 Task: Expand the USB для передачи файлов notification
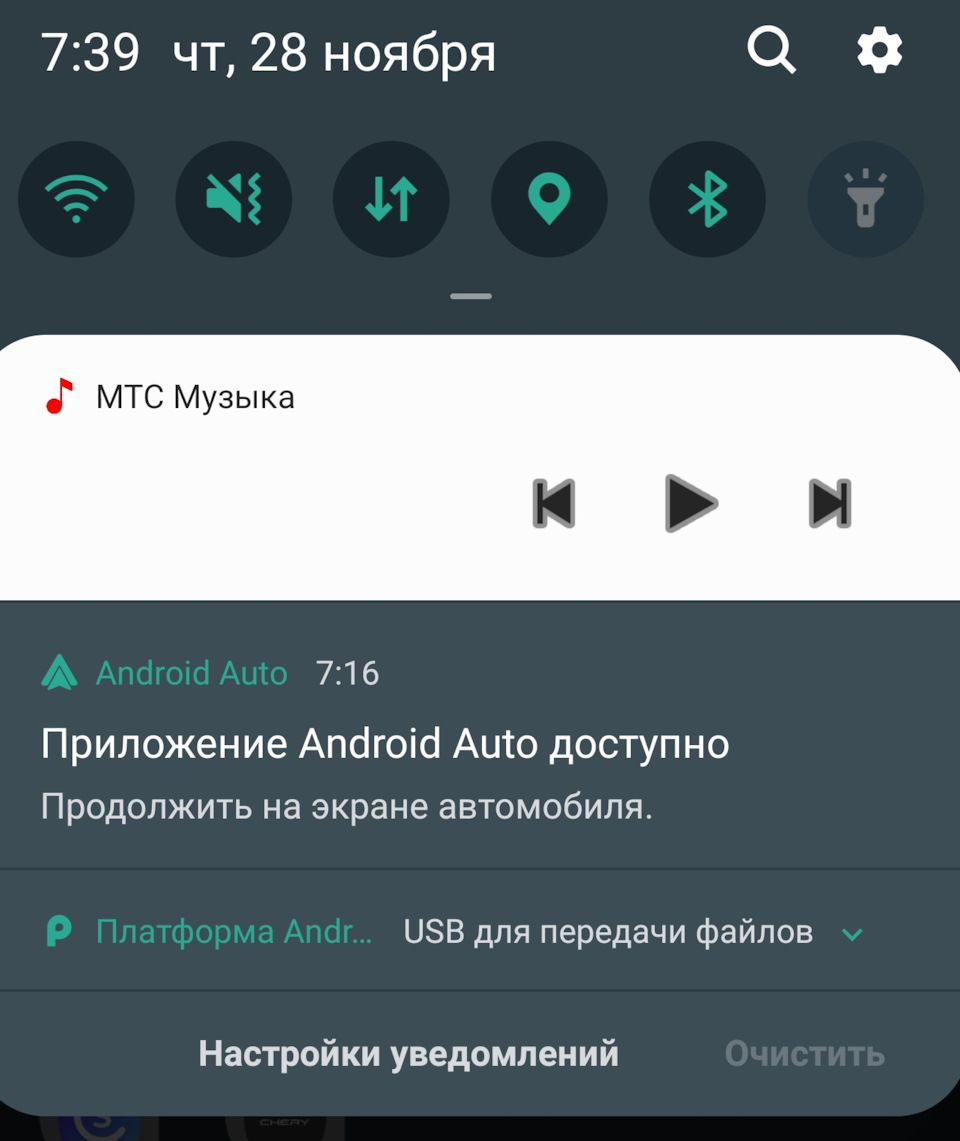click(852, 935)
